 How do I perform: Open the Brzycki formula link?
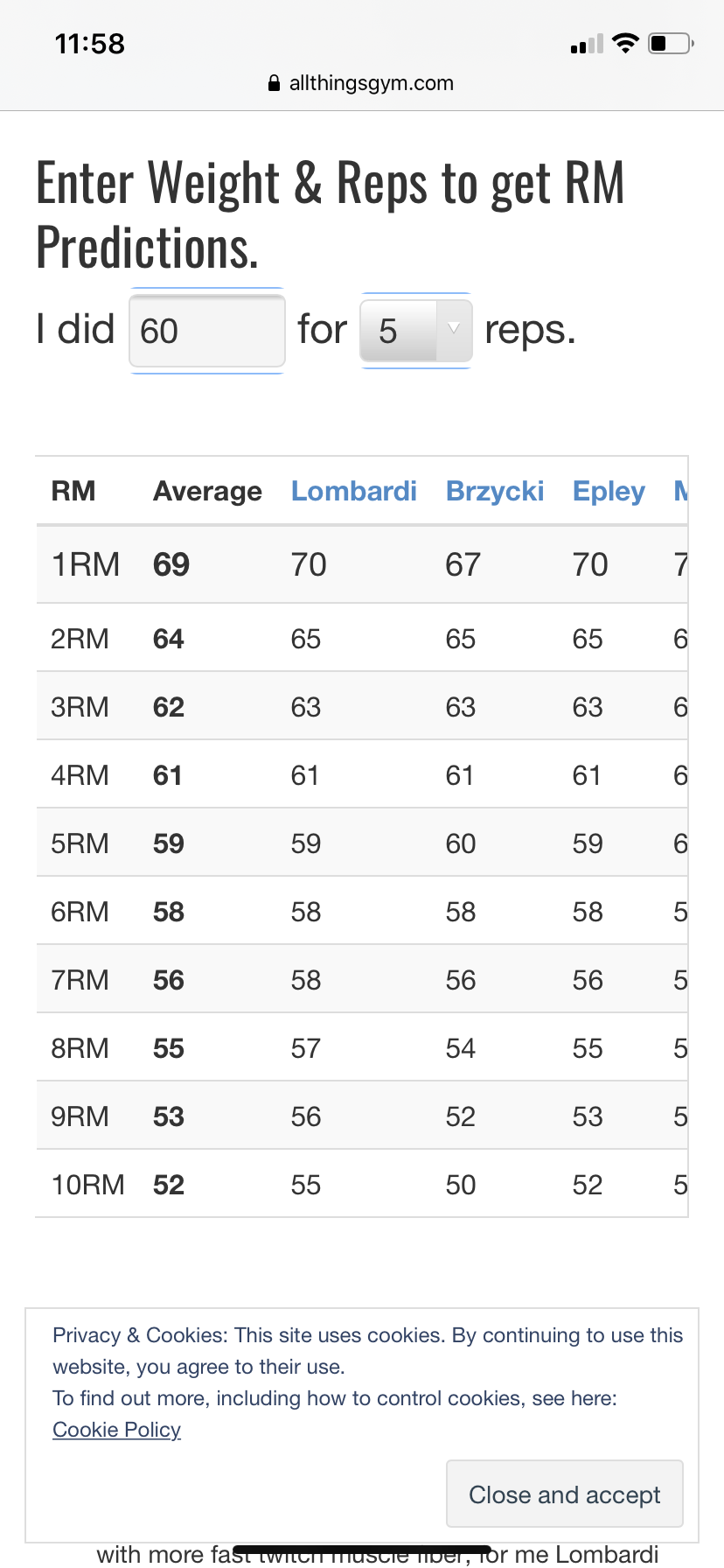tap(494, 491)
